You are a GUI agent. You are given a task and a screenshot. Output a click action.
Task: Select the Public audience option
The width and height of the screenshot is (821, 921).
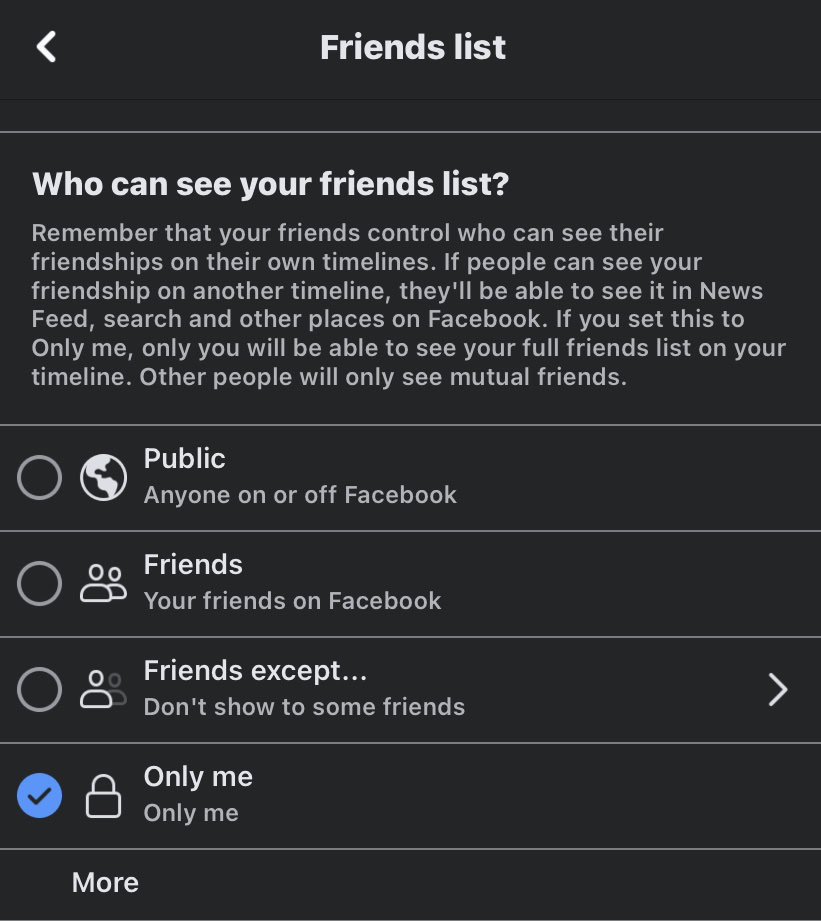coord(40,478)
